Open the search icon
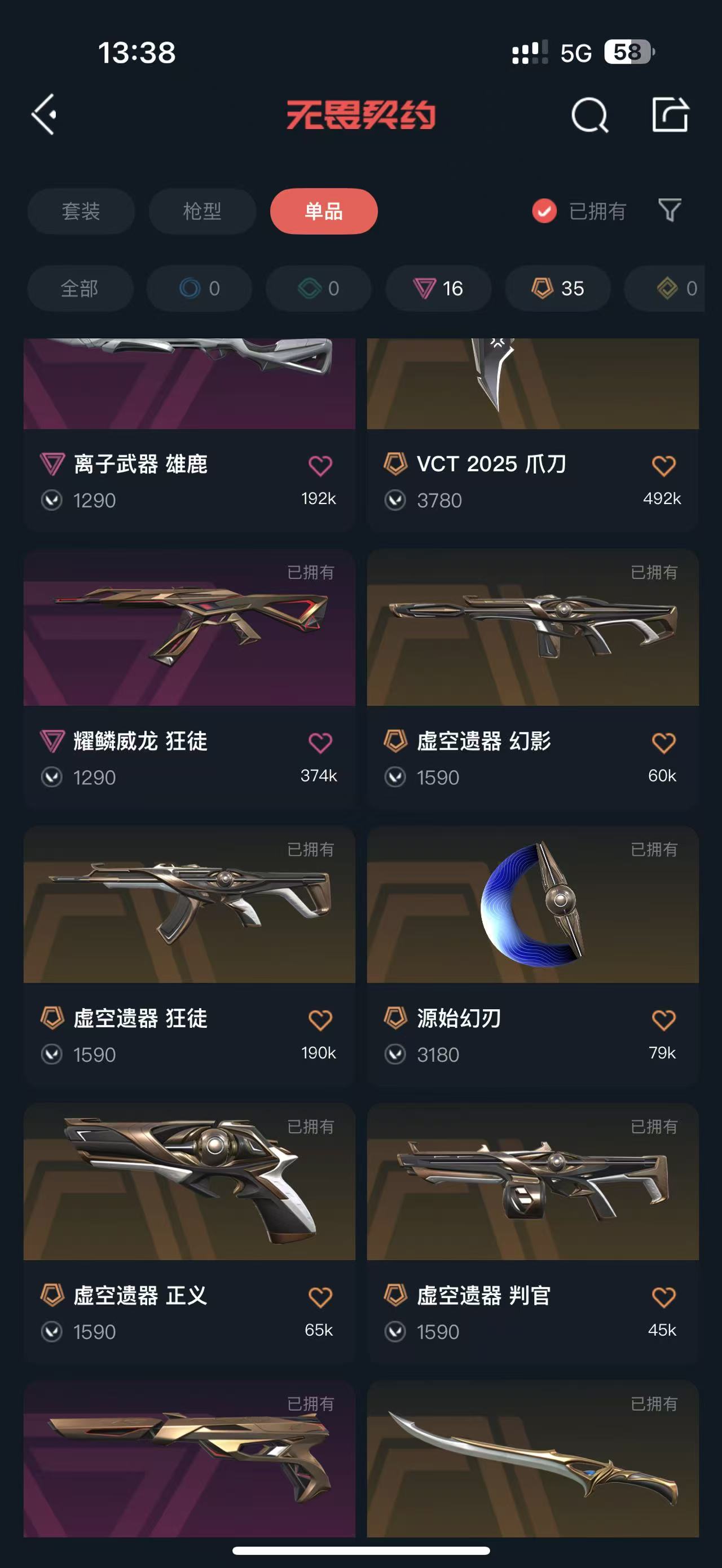722x1568 pixels. pos(589,114)
